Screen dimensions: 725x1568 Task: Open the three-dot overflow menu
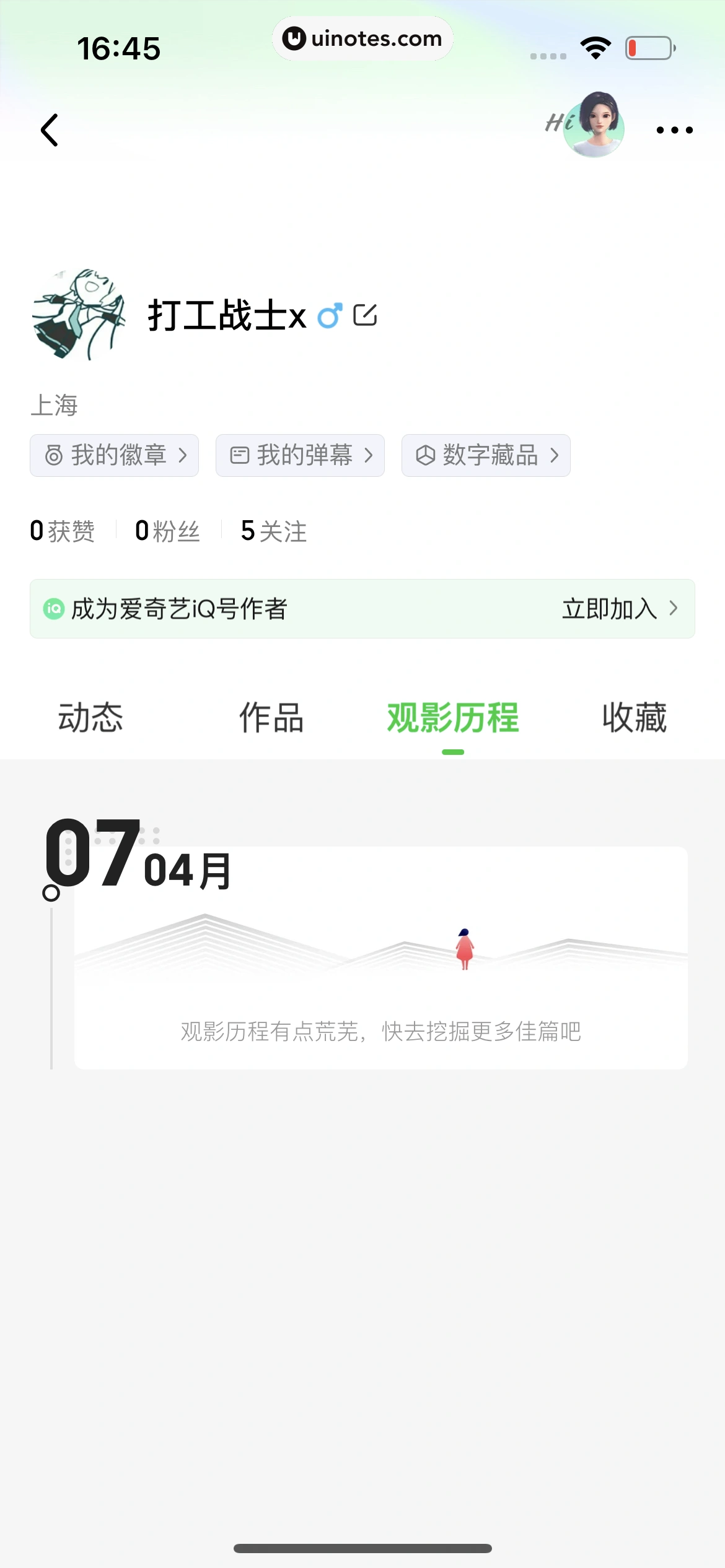pos(674,130)
